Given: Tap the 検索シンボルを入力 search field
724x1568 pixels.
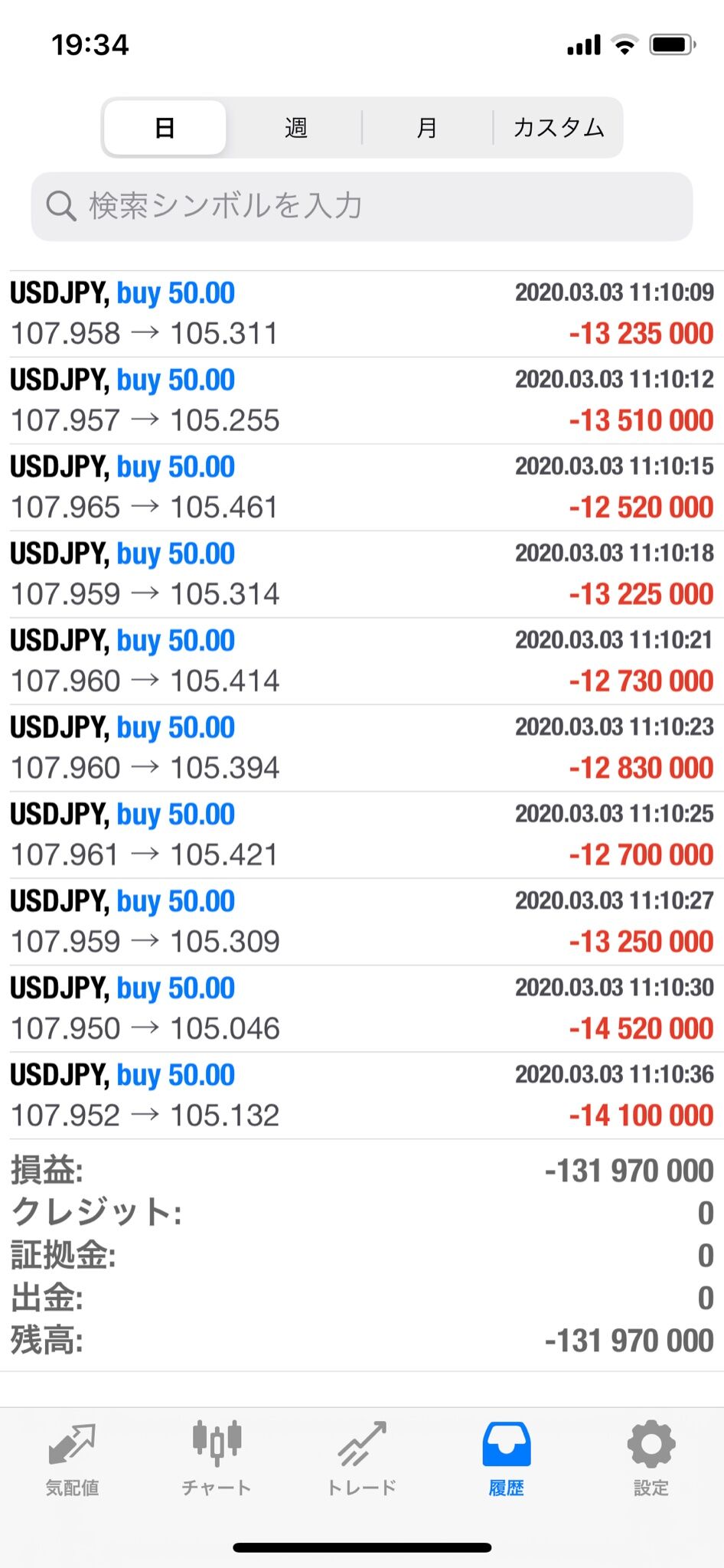Looking at the screenshot, I should [x=362, y=206].
